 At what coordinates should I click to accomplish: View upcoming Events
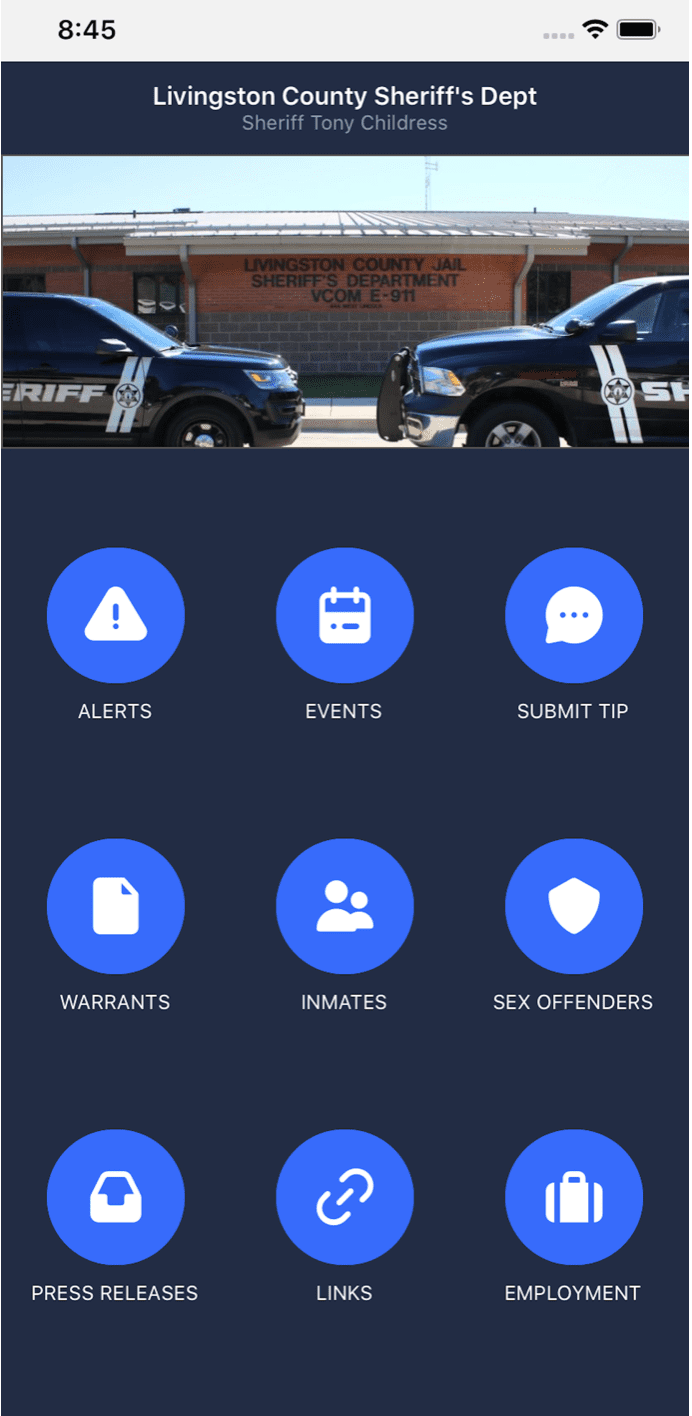pyautogui.click(x=345, y=615)
